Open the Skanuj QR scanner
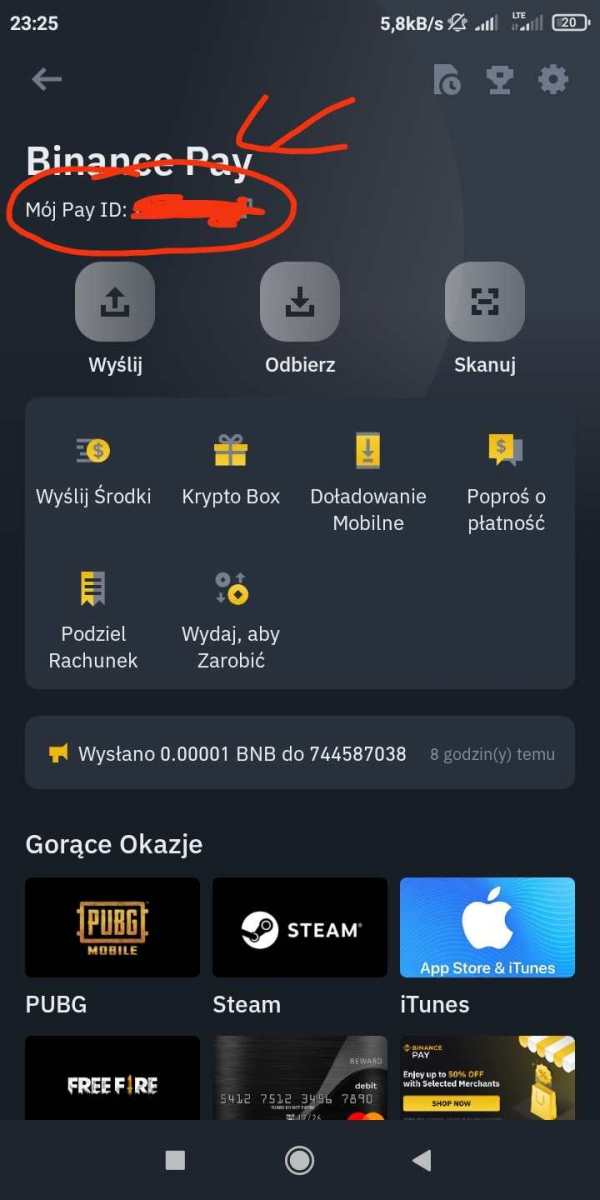 pos(485,302)
